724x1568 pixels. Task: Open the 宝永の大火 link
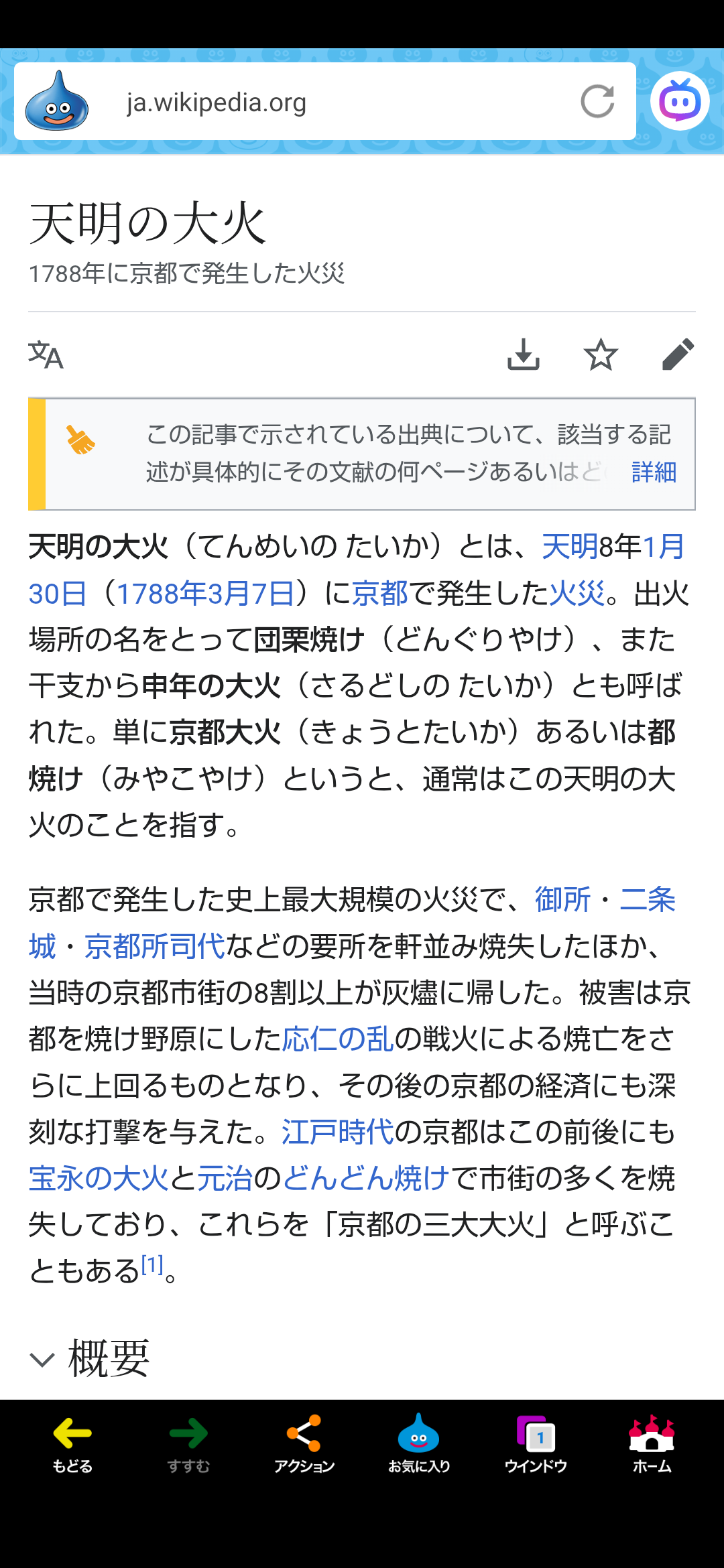98,1179
